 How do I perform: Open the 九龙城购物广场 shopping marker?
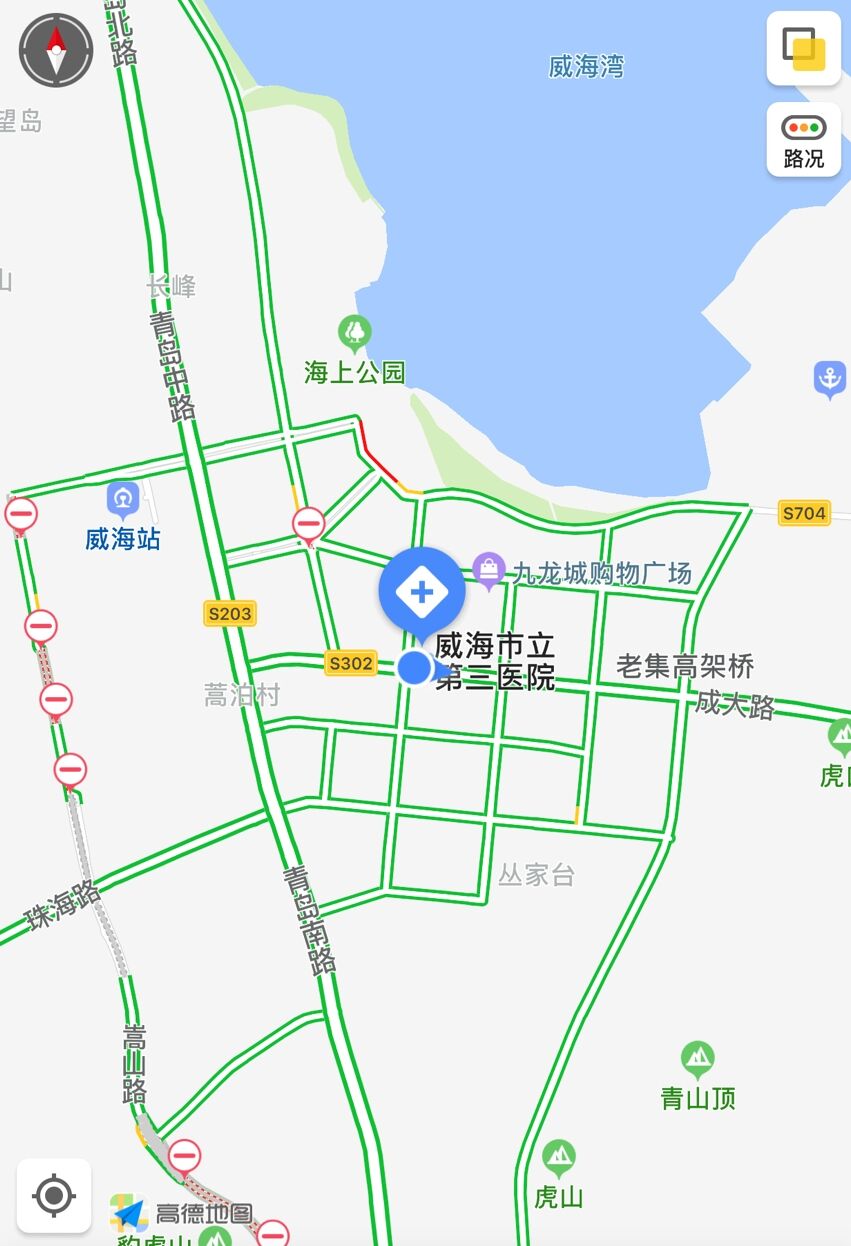(x=489, y=571)
